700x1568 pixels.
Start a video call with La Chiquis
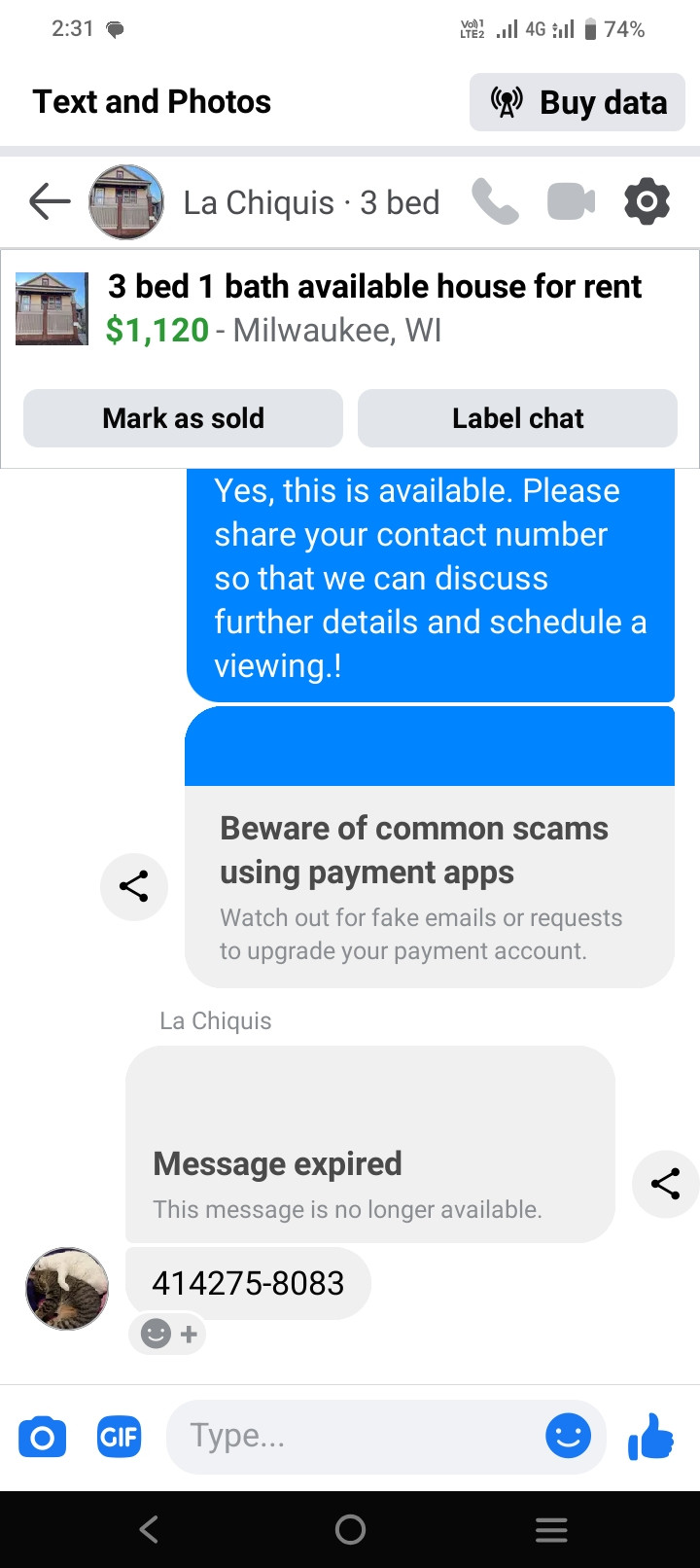[x=571, y=202]
